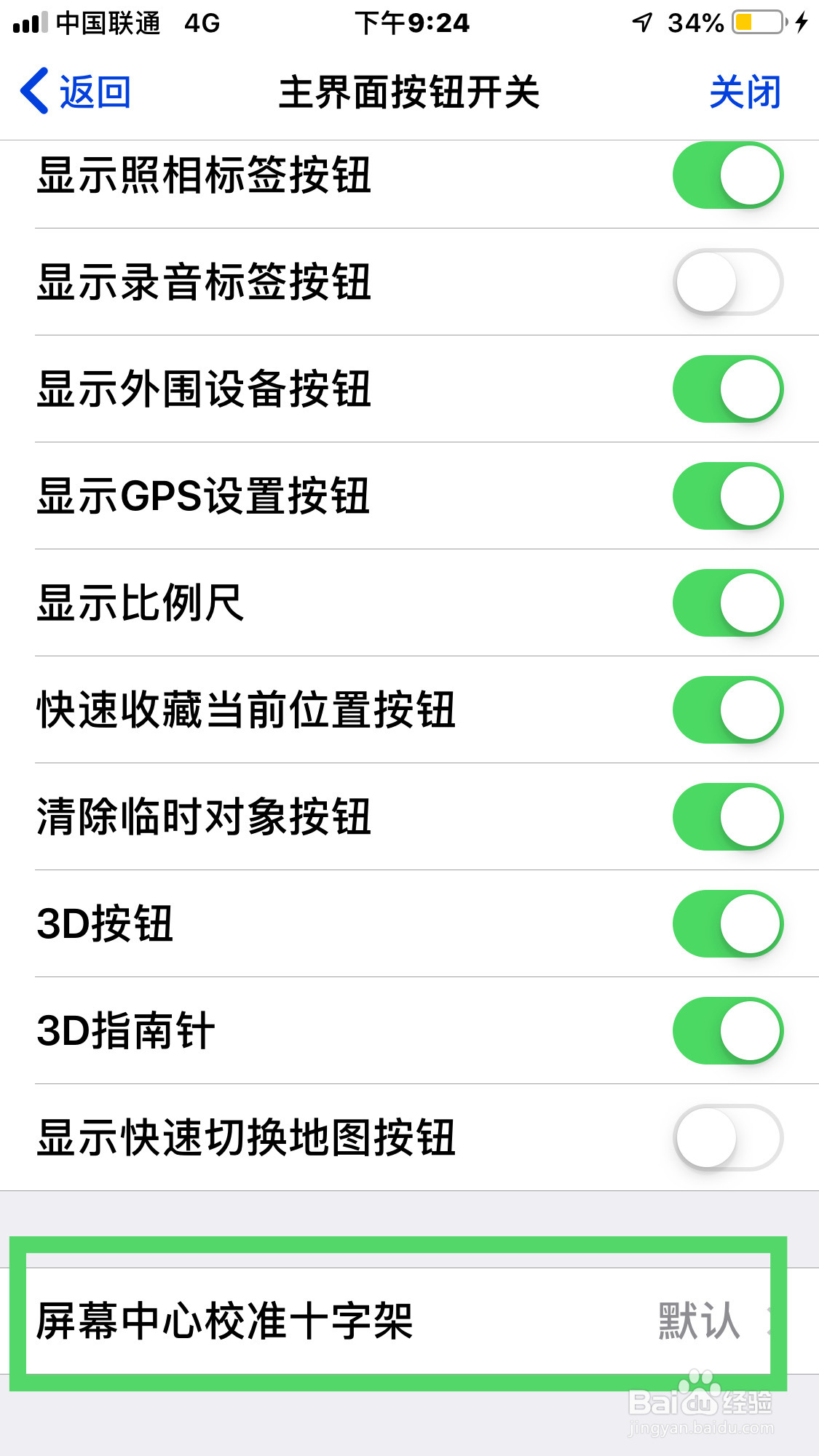This screenshot has width=819, height=1456.
Task: Disable 快速收藏当前位置按钮
Action: pos(727,710)
